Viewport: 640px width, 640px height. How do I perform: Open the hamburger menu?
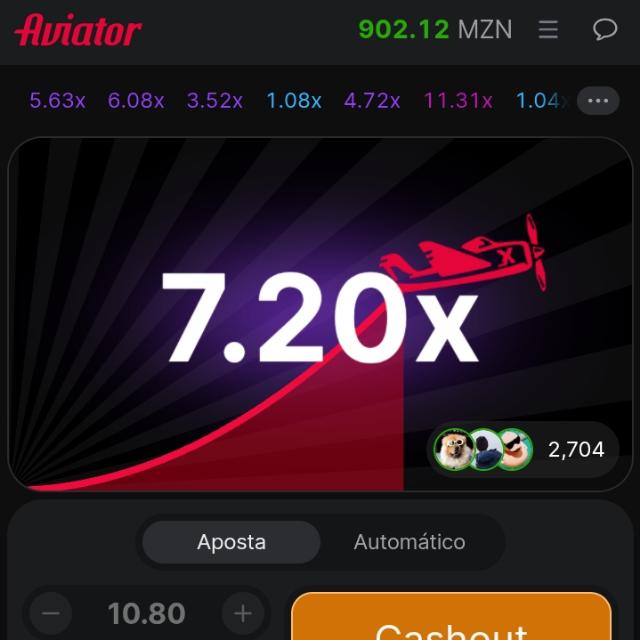(x=548, y=30)
